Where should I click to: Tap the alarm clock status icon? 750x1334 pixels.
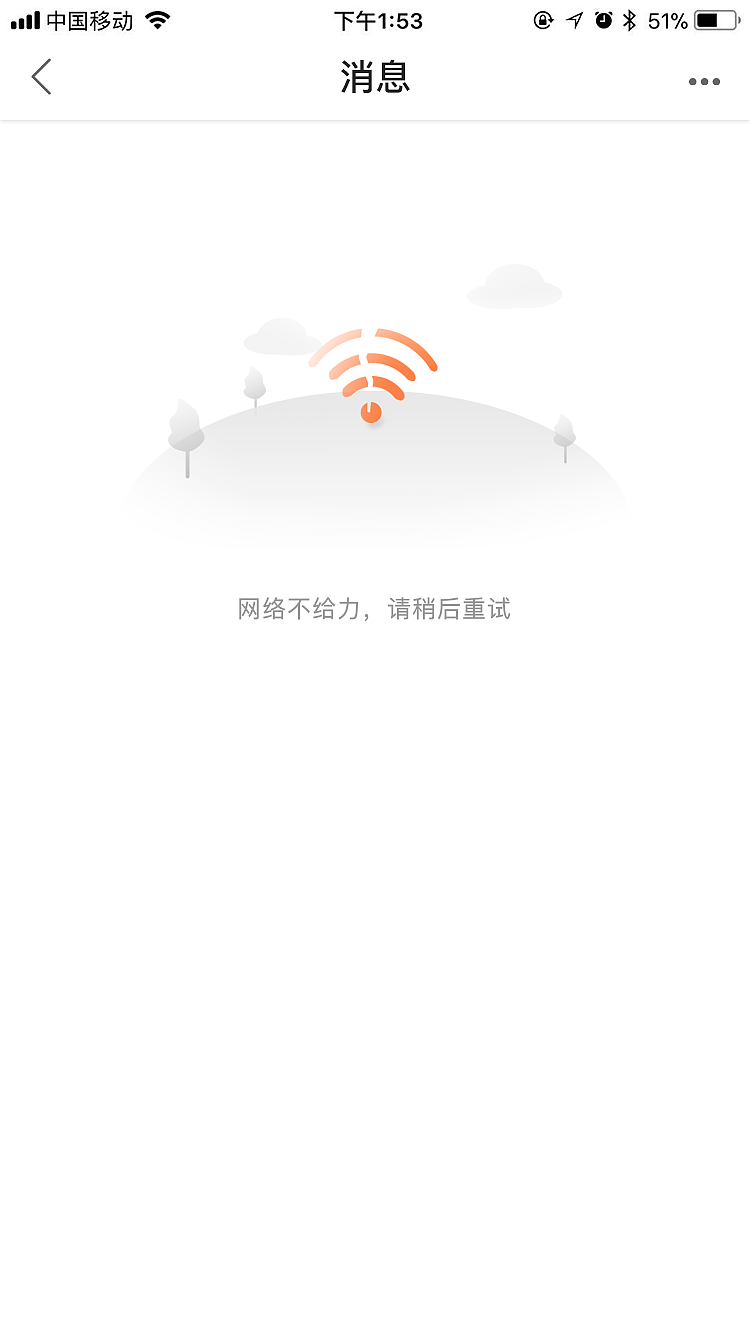click(603, 19)
